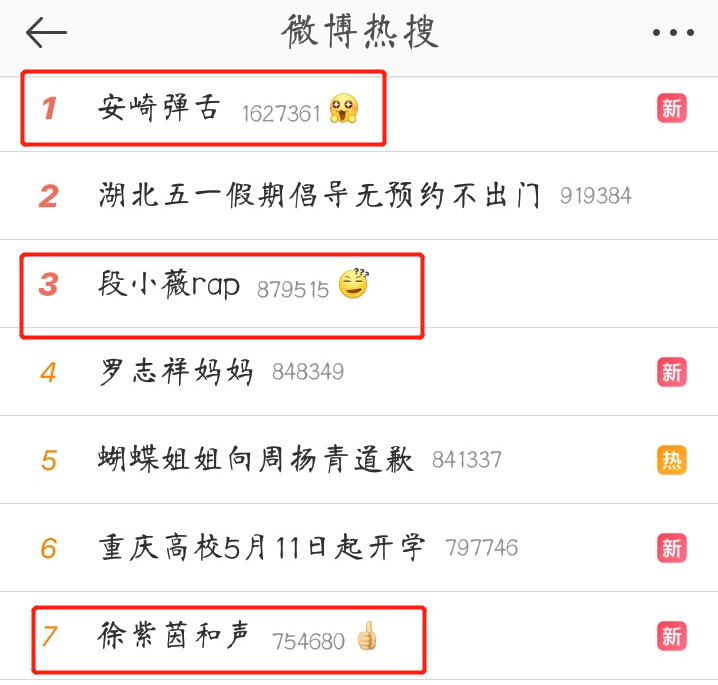
Task: Open hot search 徐紫茵和声
Action: pos(175,637)
